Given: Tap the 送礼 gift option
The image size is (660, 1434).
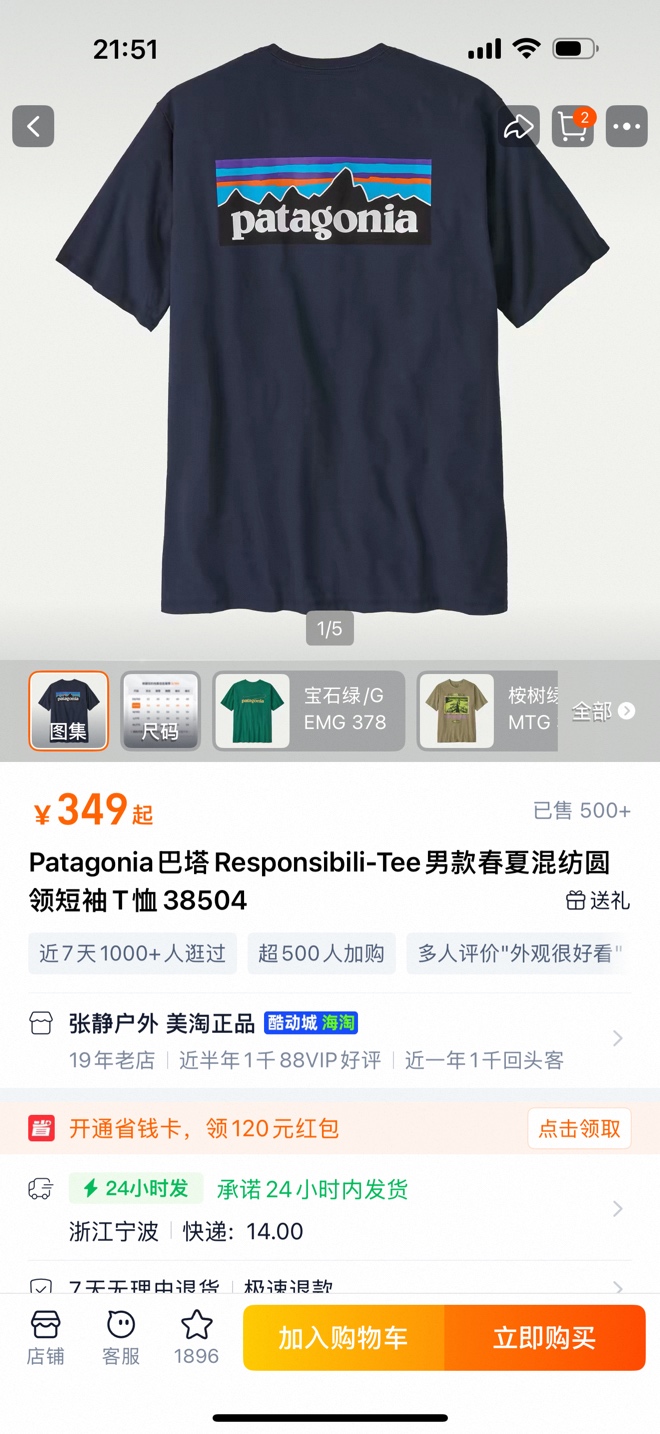Looking at the screenshot, I should click(x=598, y=900).
